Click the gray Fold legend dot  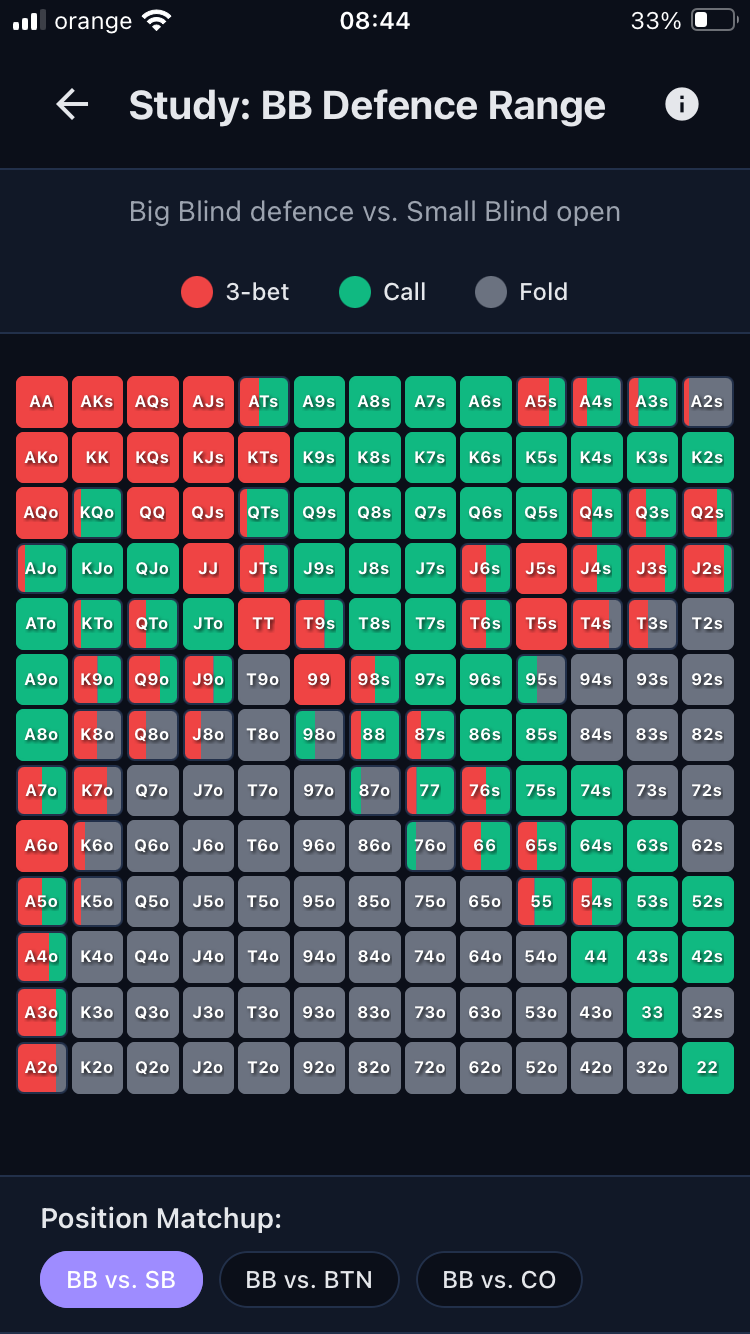(490, 292)
